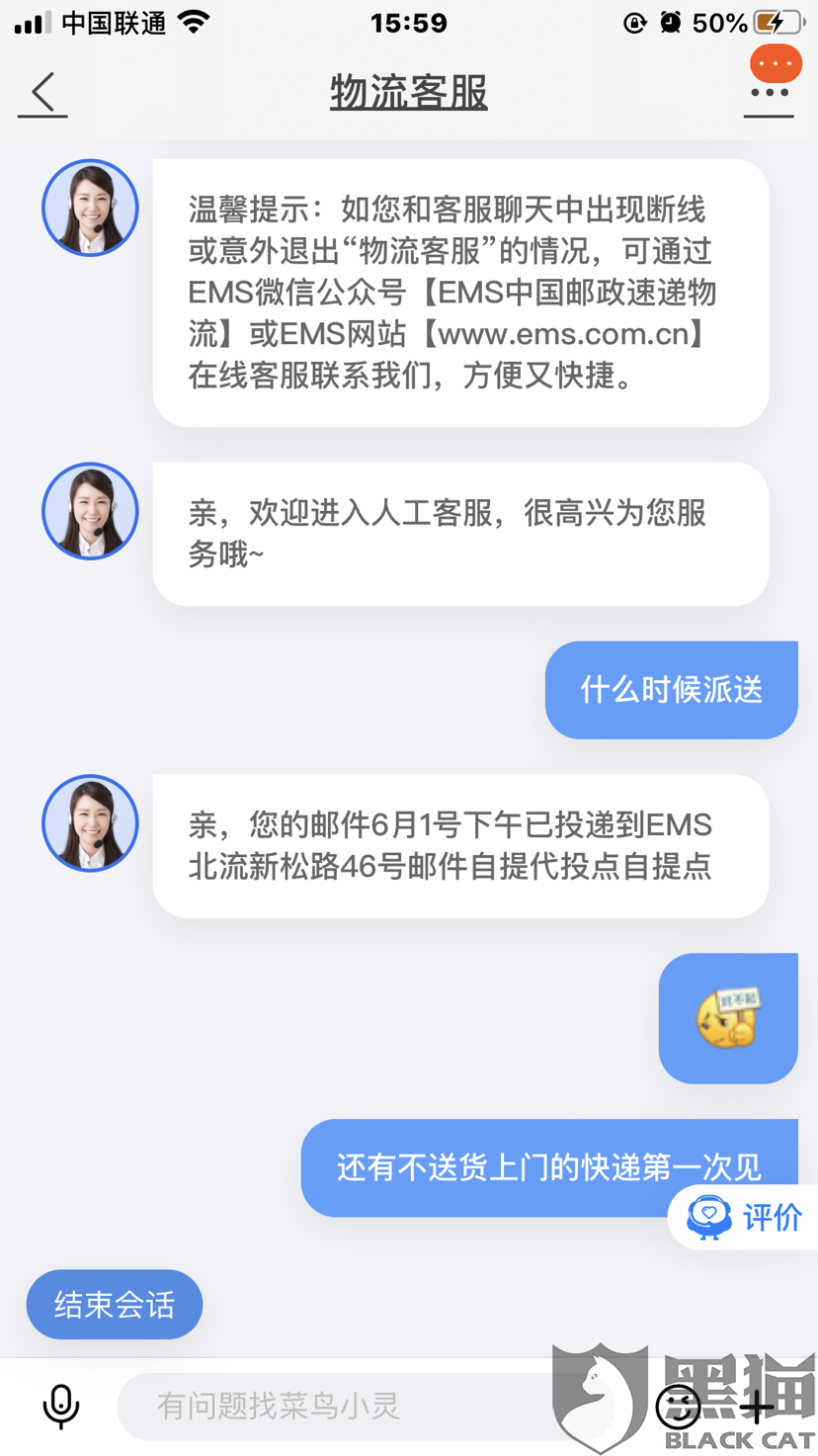Switch to voice input microphone

click(61, 1406)
